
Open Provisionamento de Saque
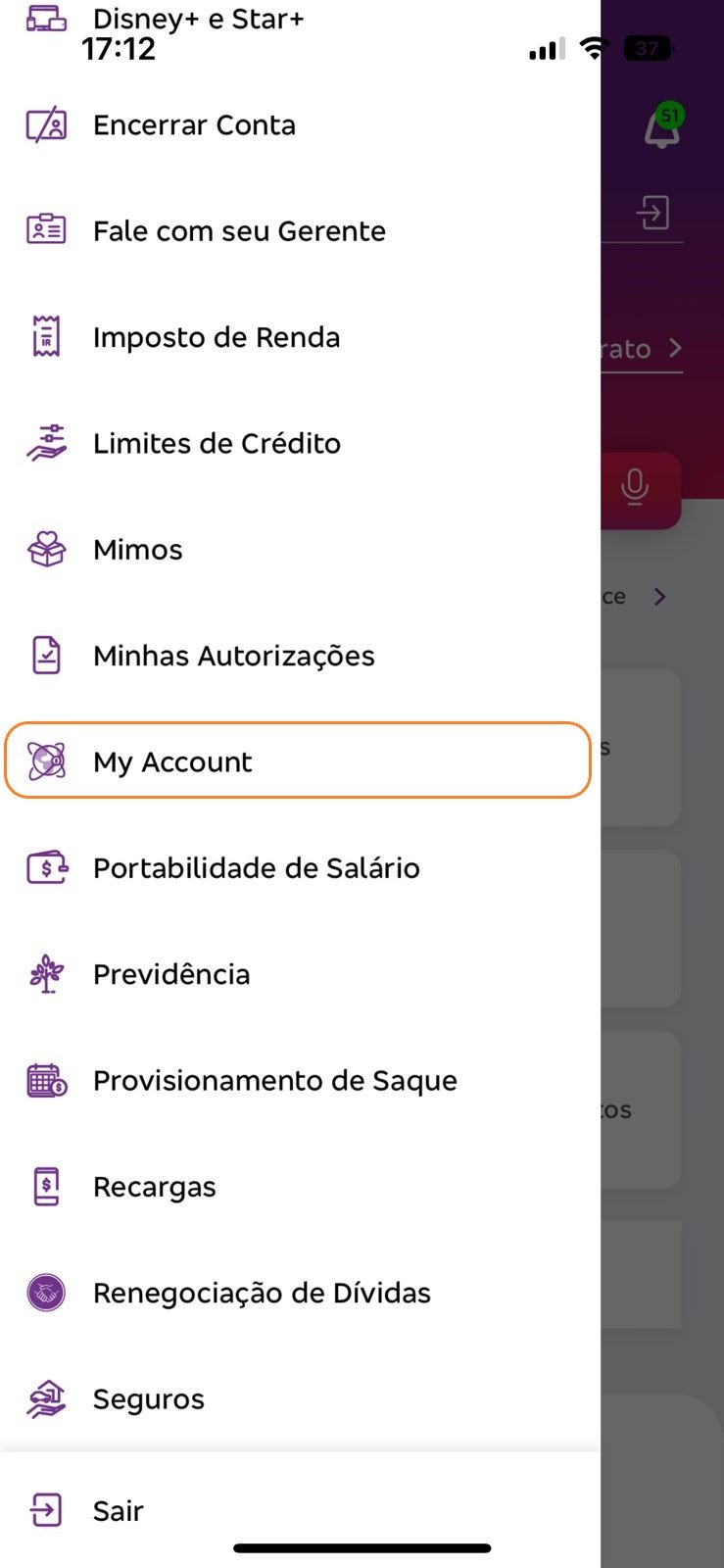(299, 1081)
